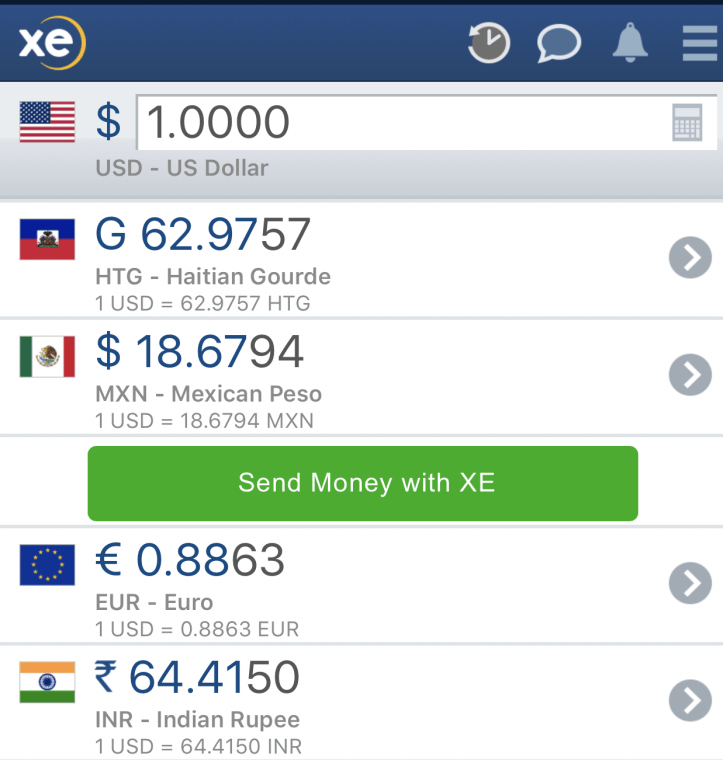Open the chat bubble icon
Image resolution: width=723 pixels, height=760 pixels.
[559, 44]
